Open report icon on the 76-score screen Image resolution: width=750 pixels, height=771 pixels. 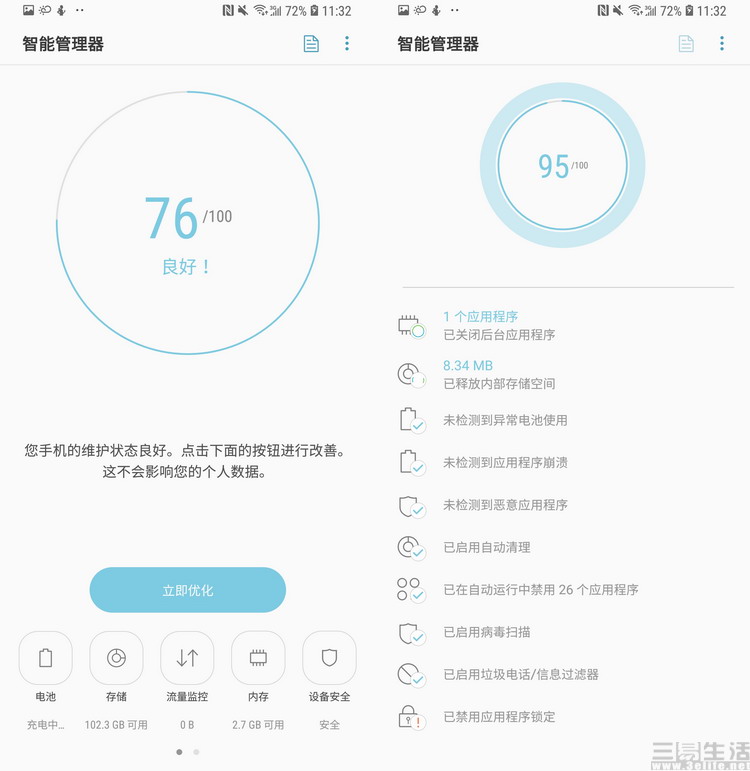311,44
